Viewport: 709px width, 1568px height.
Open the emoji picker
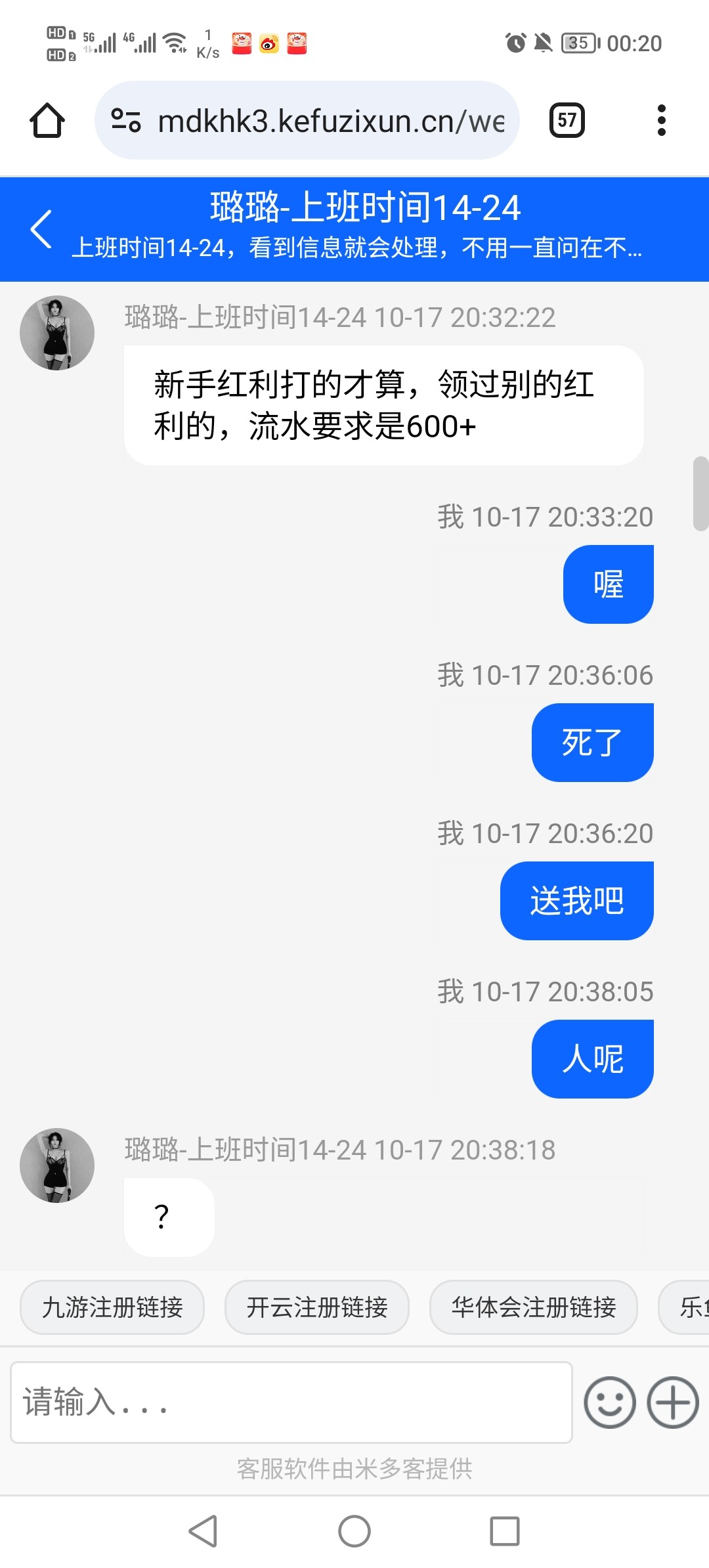[x=610, y=1403]
